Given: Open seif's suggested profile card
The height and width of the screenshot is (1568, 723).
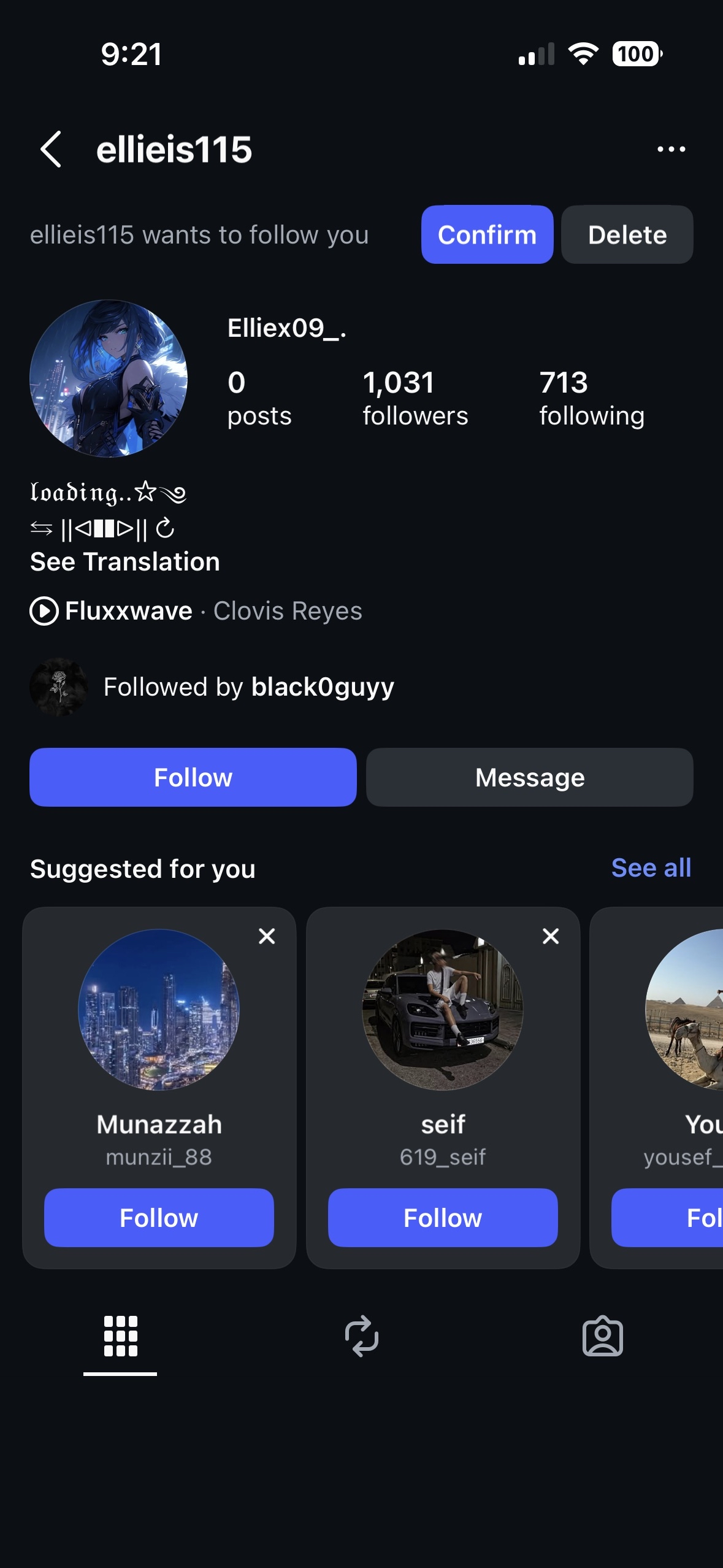Looking at the screenshot, I should pyautogui.click(x=443, y=1031).
